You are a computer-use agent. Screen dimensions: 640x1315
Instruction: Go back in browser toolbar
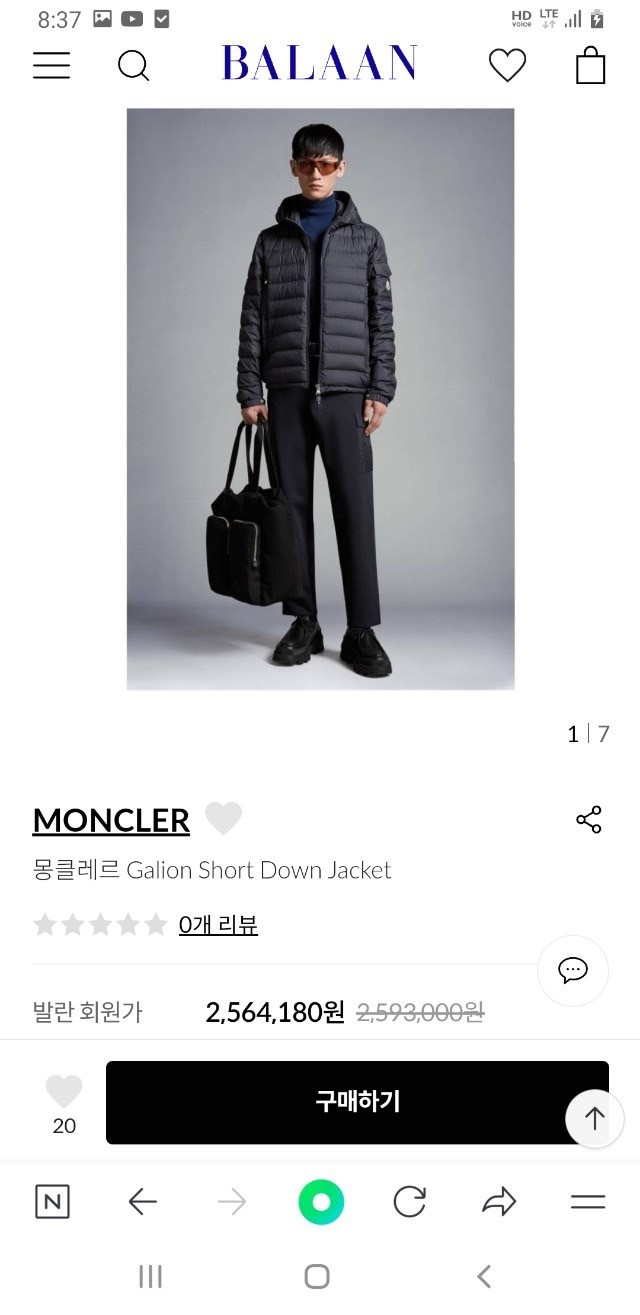click(143, 1202)
